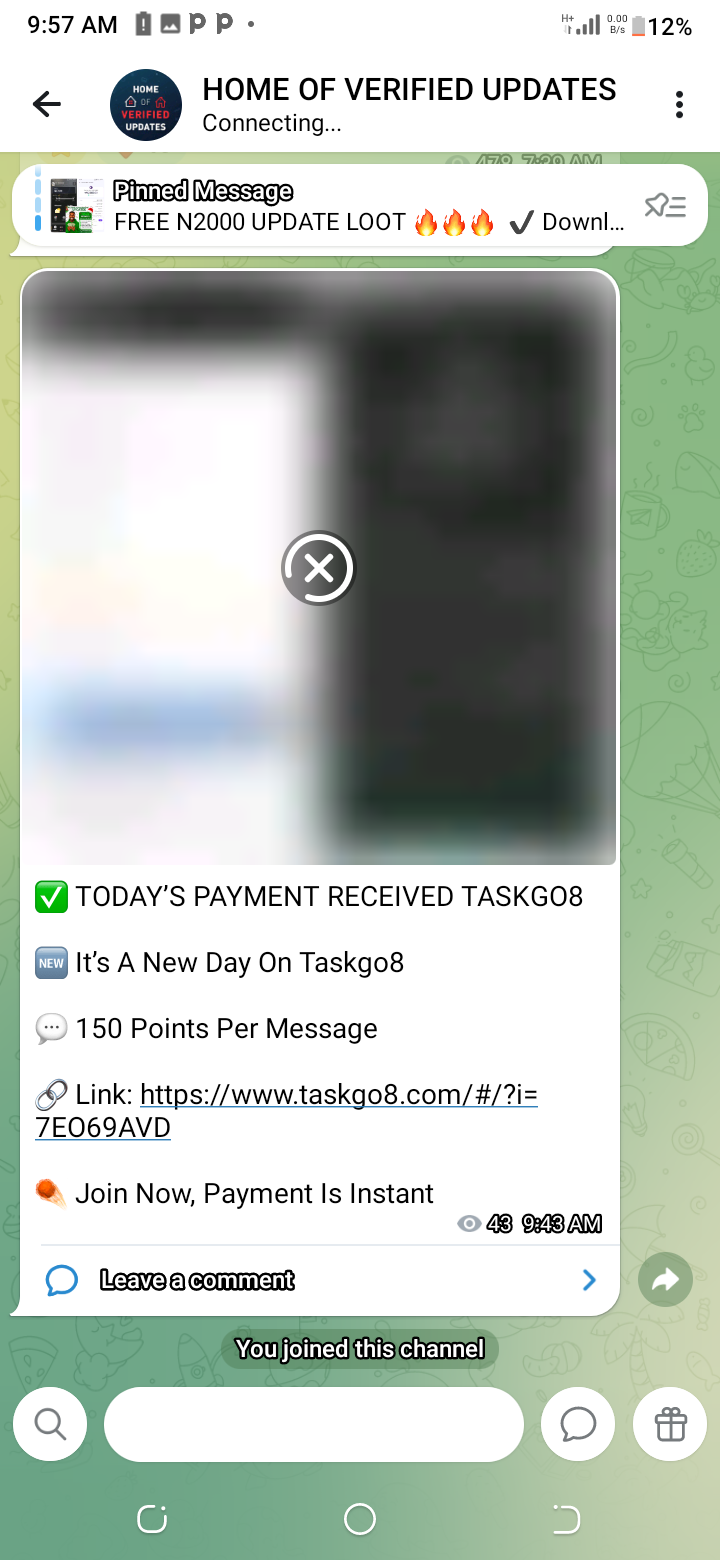
Task: Go back using the top arrow
Action: coord(47,104)
